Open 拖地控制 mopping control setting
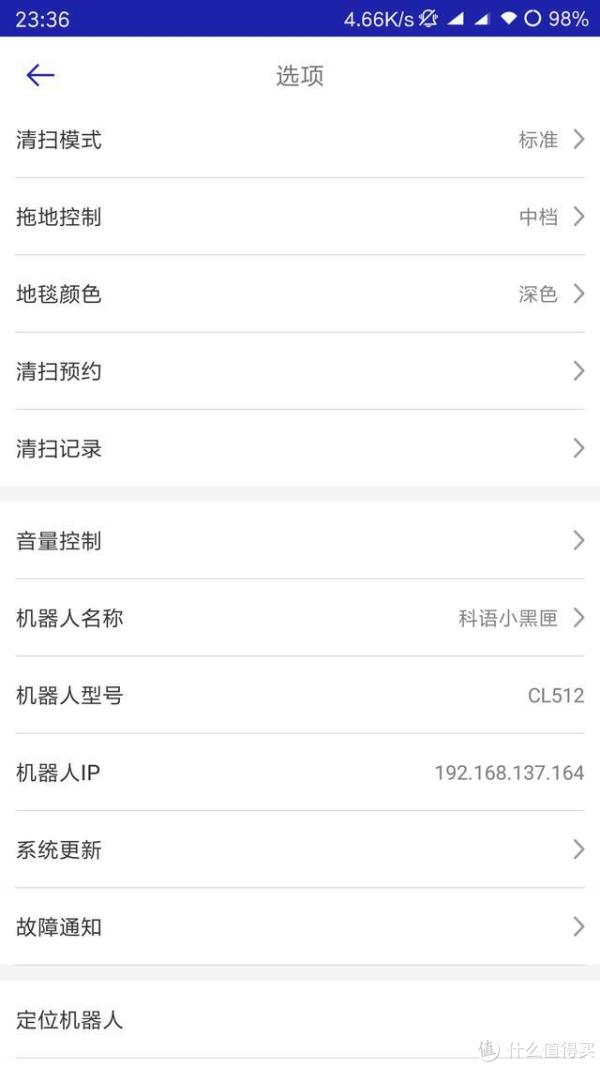This screenshot has height=1067, width=600. tap(300, 217)
